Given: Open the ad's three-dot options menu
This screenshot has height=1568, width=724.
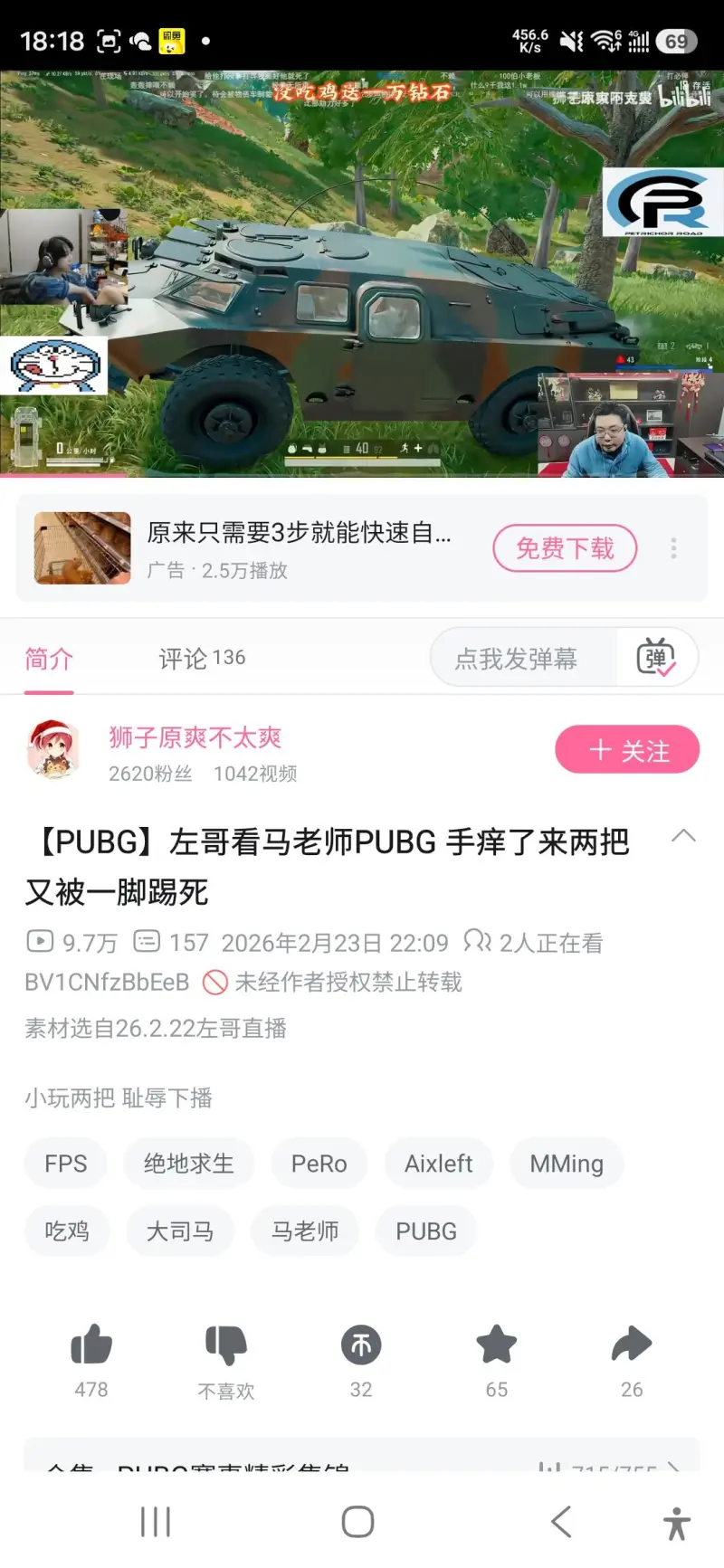Looking at the screenshot, I should click(673, 549).
